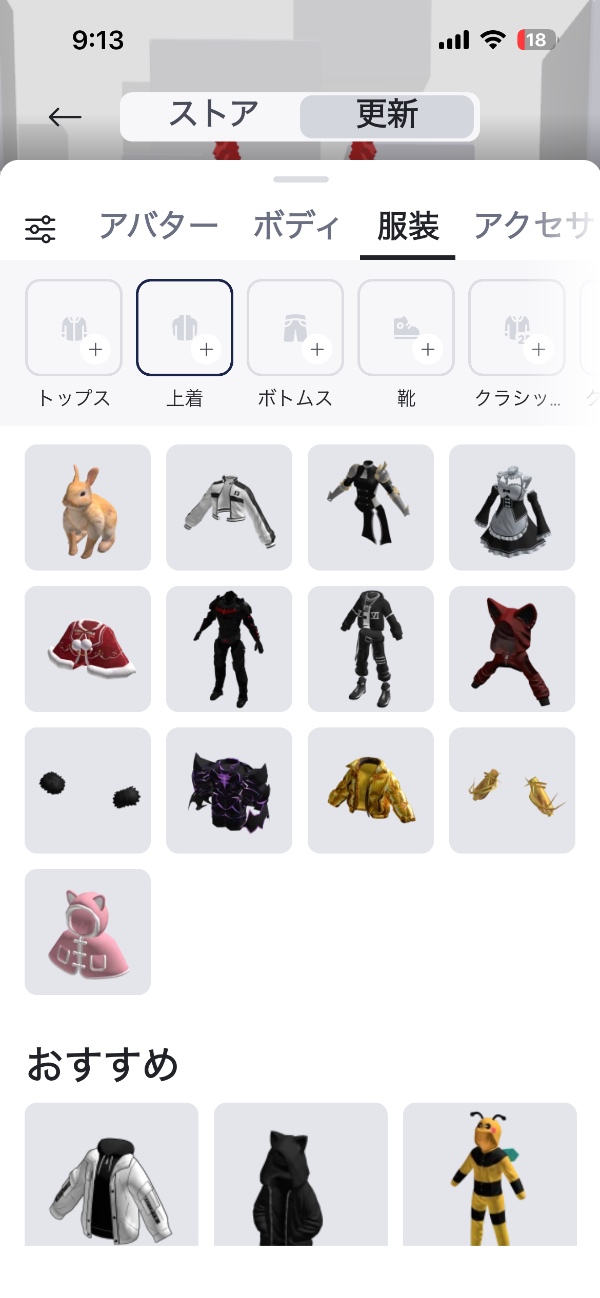
Task: Equip the red cat-ear hoodie
Action: pyautogui.click(x=512, y=649)
